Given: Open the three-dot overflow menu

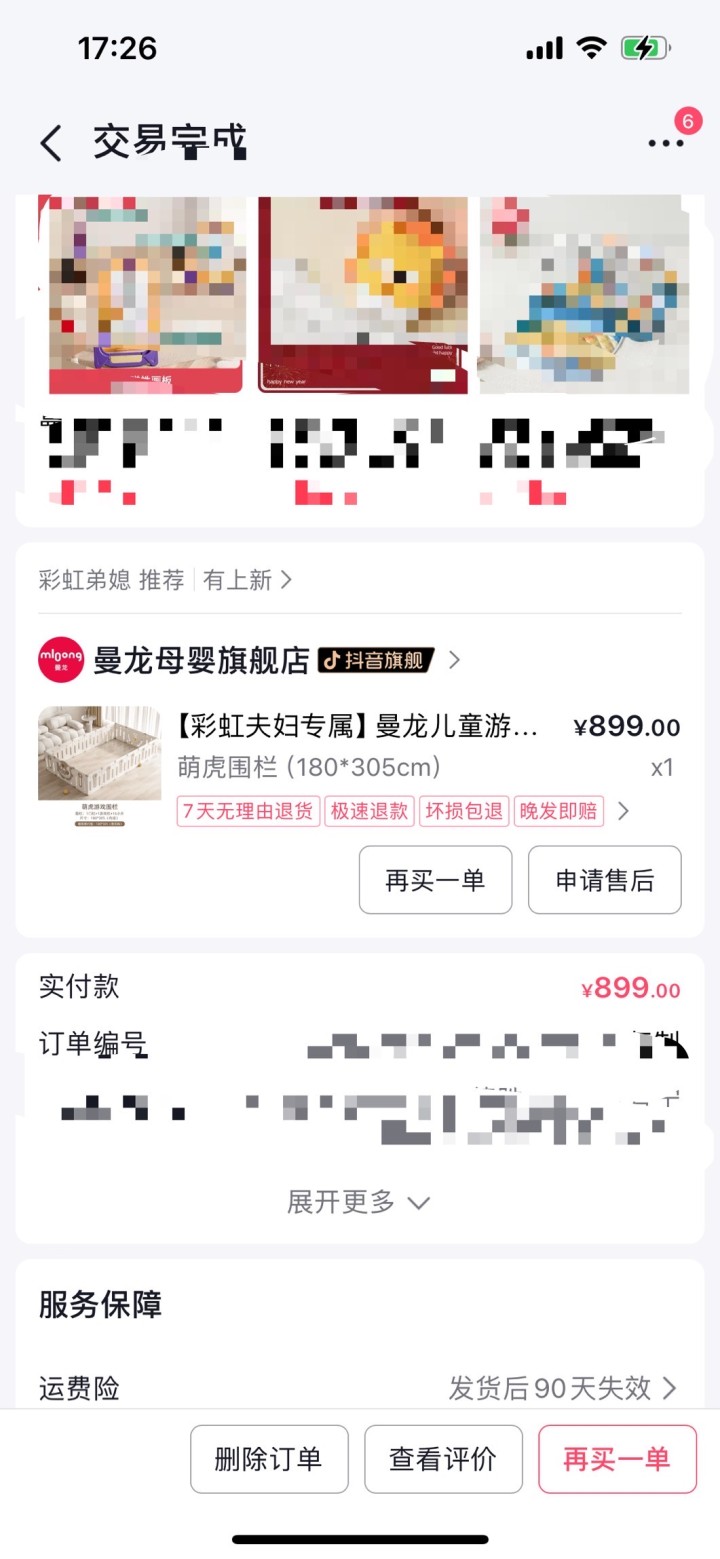Looking at the screenshot, I should [666, 143].
